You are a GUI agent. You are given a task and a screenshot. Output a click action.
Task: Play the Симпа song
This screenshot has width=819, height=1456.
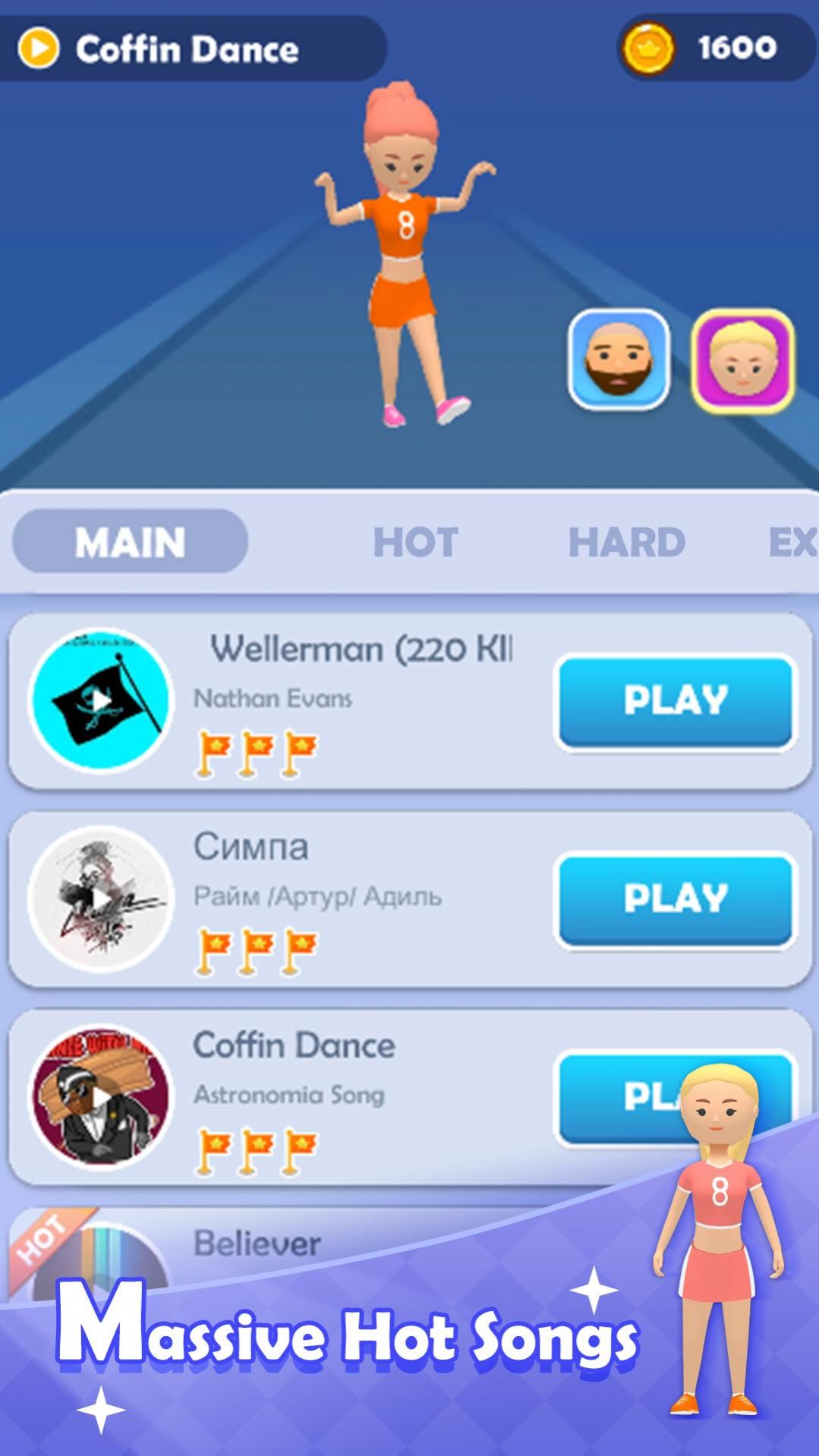[x=675, y=899]
